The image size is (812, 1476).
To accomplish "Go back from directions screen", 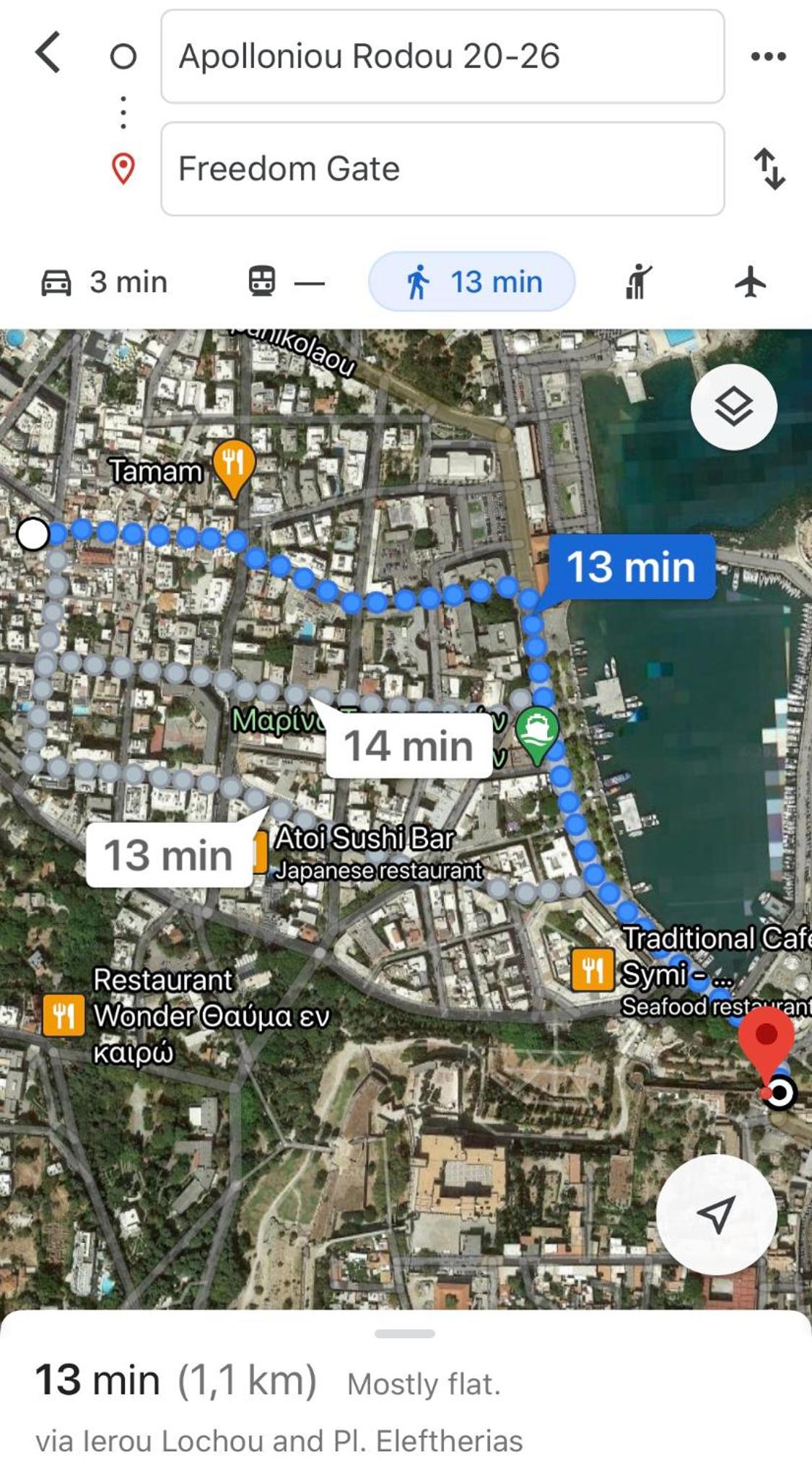I will pos(48,54).
